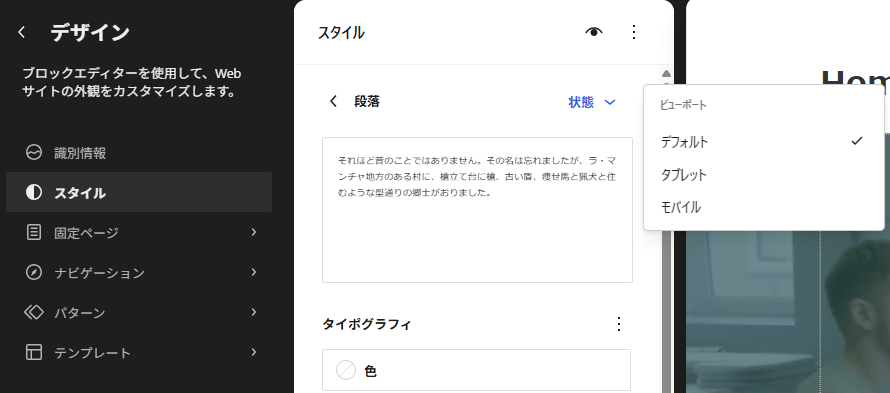Viewport: 890px width, 393px height.
Task: Open the テンプレート section
Action: 139,353
